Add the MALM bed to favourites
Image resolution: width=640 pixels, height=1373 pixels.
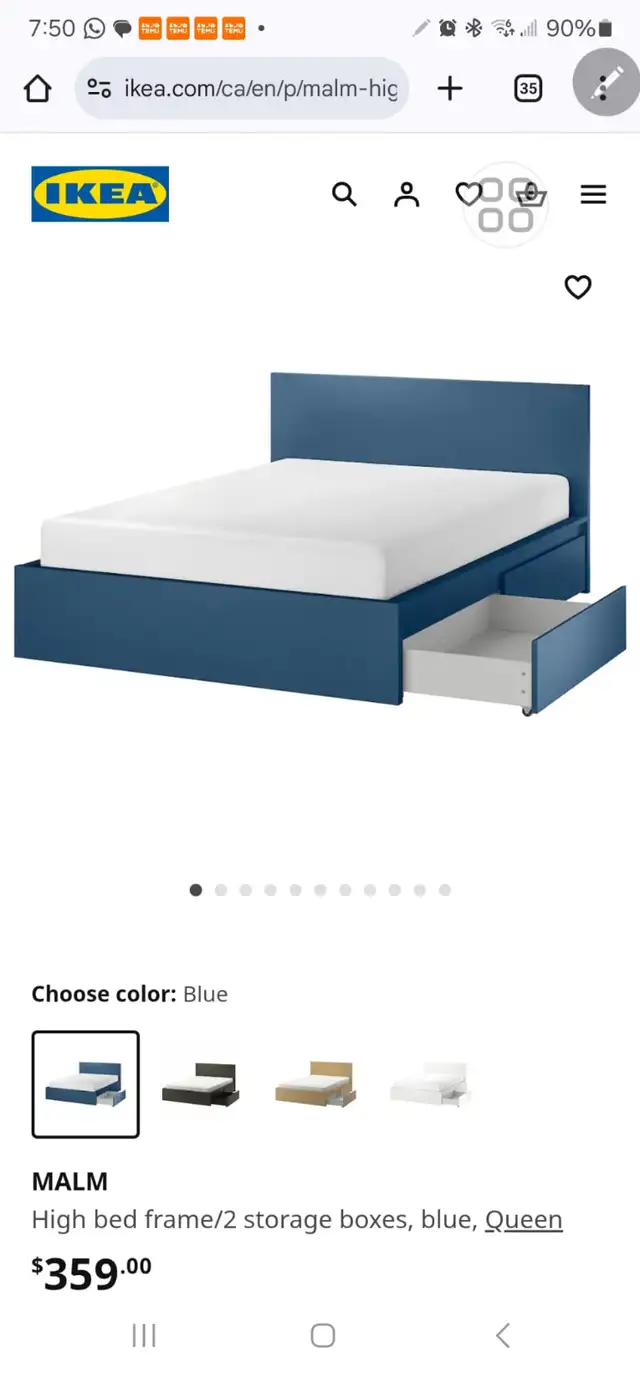(578, 287)
